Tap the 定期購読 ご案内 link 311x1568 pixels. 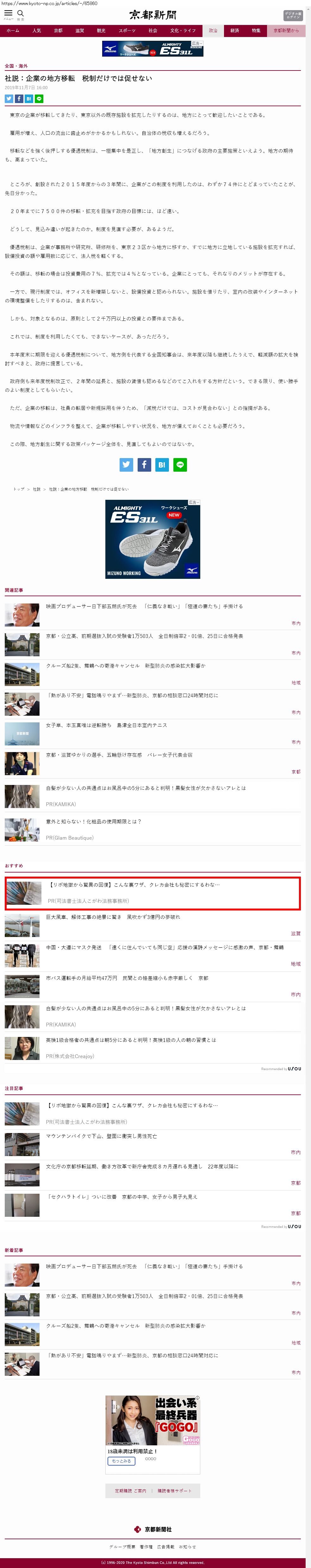[x=130, y=1491]
